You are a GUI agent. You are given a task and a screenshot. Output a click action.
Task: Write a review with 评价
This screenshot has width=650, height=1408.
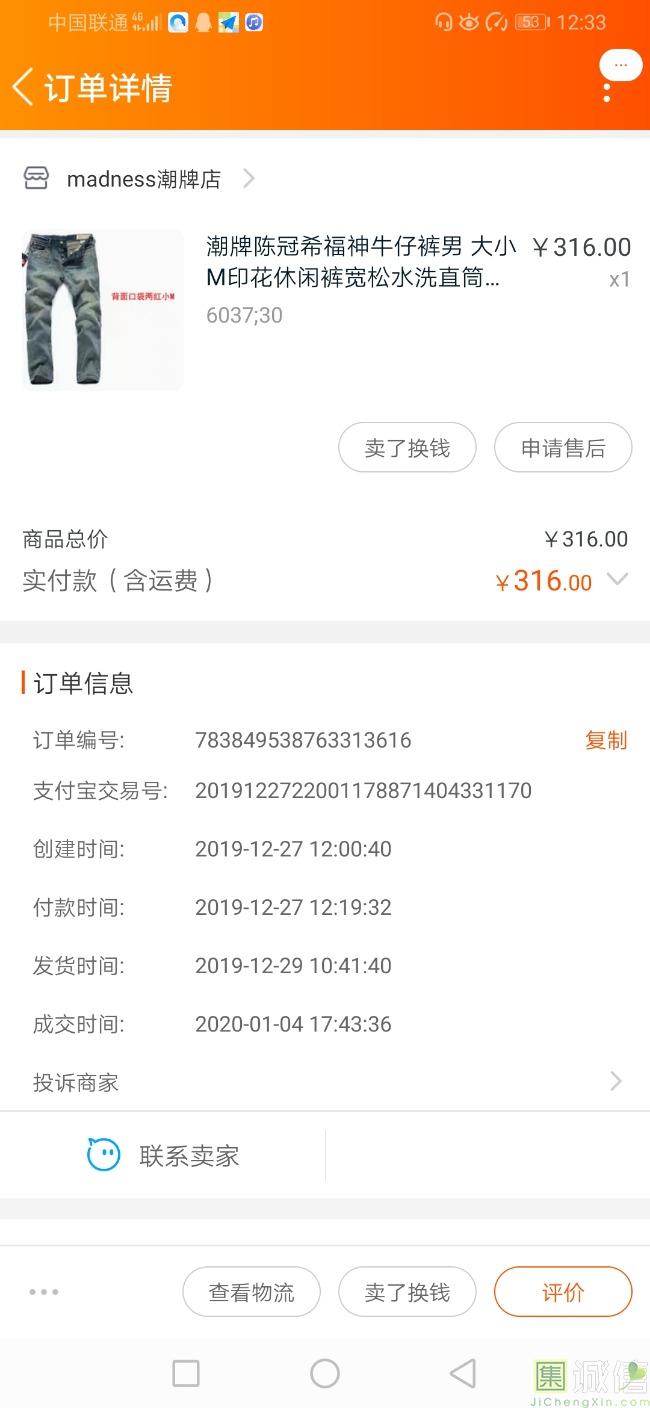(x=563, y=1292)
